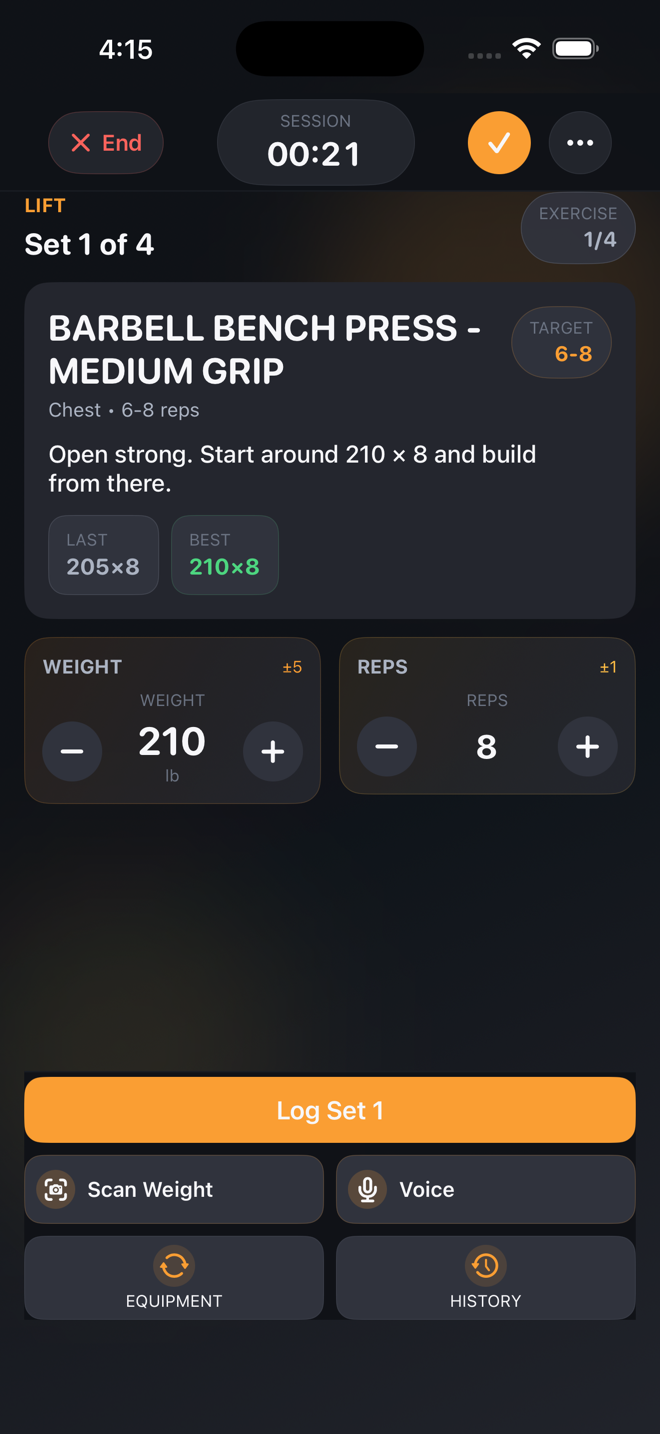View exercise History
This screenshot has width=660, height=1434.
(x=486, y=1278)
